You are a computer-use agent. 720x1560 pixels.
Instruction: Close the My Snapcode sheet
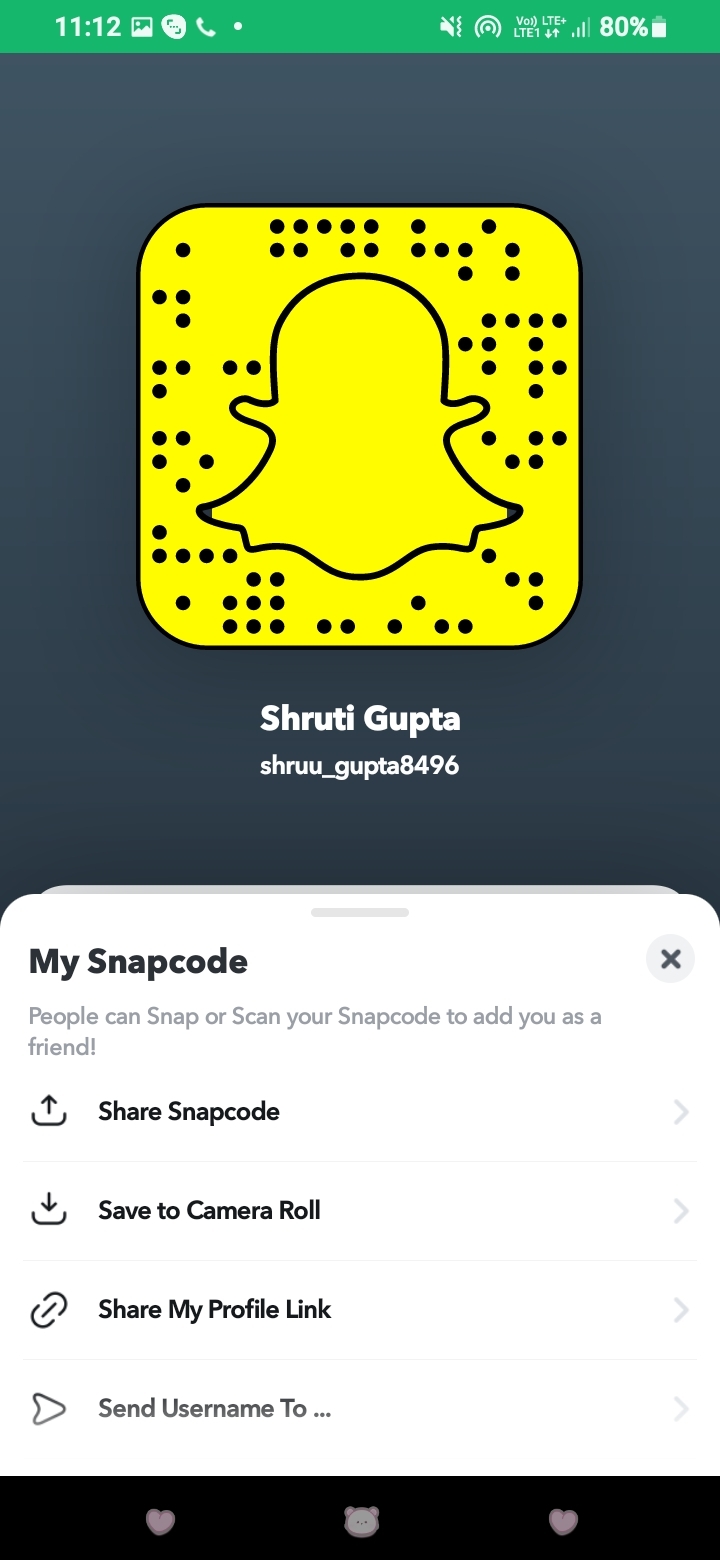click(x=670, y=959)
